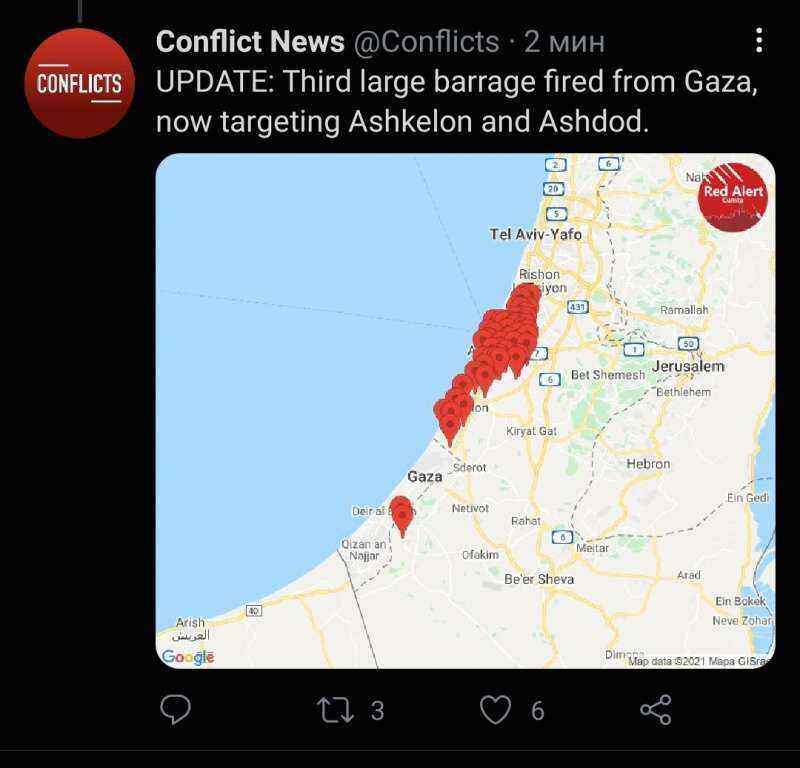Open the Conflict News account name
Screen dimensions: 800x768
250,42
